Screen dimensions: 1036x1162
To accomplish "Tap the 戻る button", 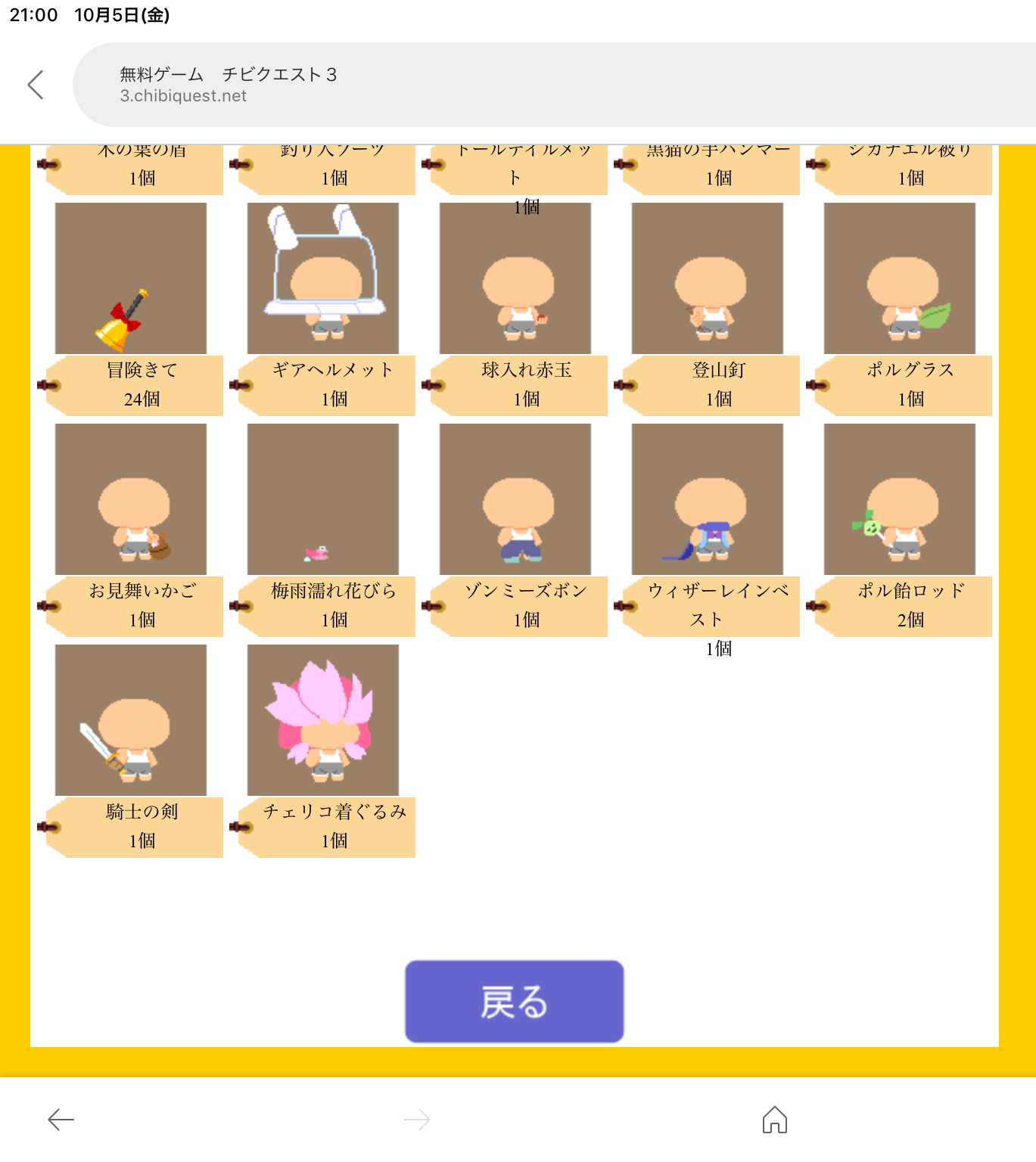I will 514,1002.
